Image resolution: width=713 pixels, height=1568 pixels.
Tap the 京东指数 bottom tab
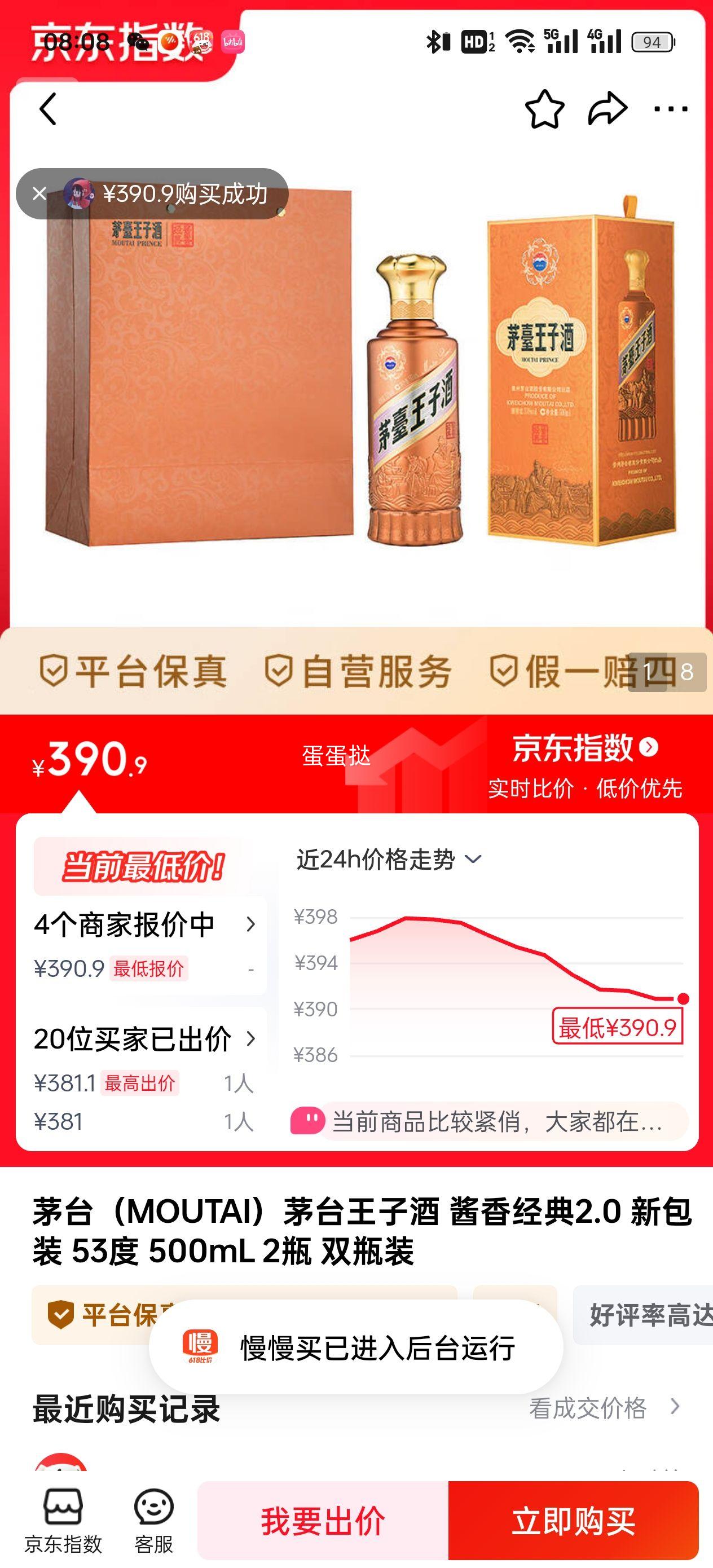63,1521
